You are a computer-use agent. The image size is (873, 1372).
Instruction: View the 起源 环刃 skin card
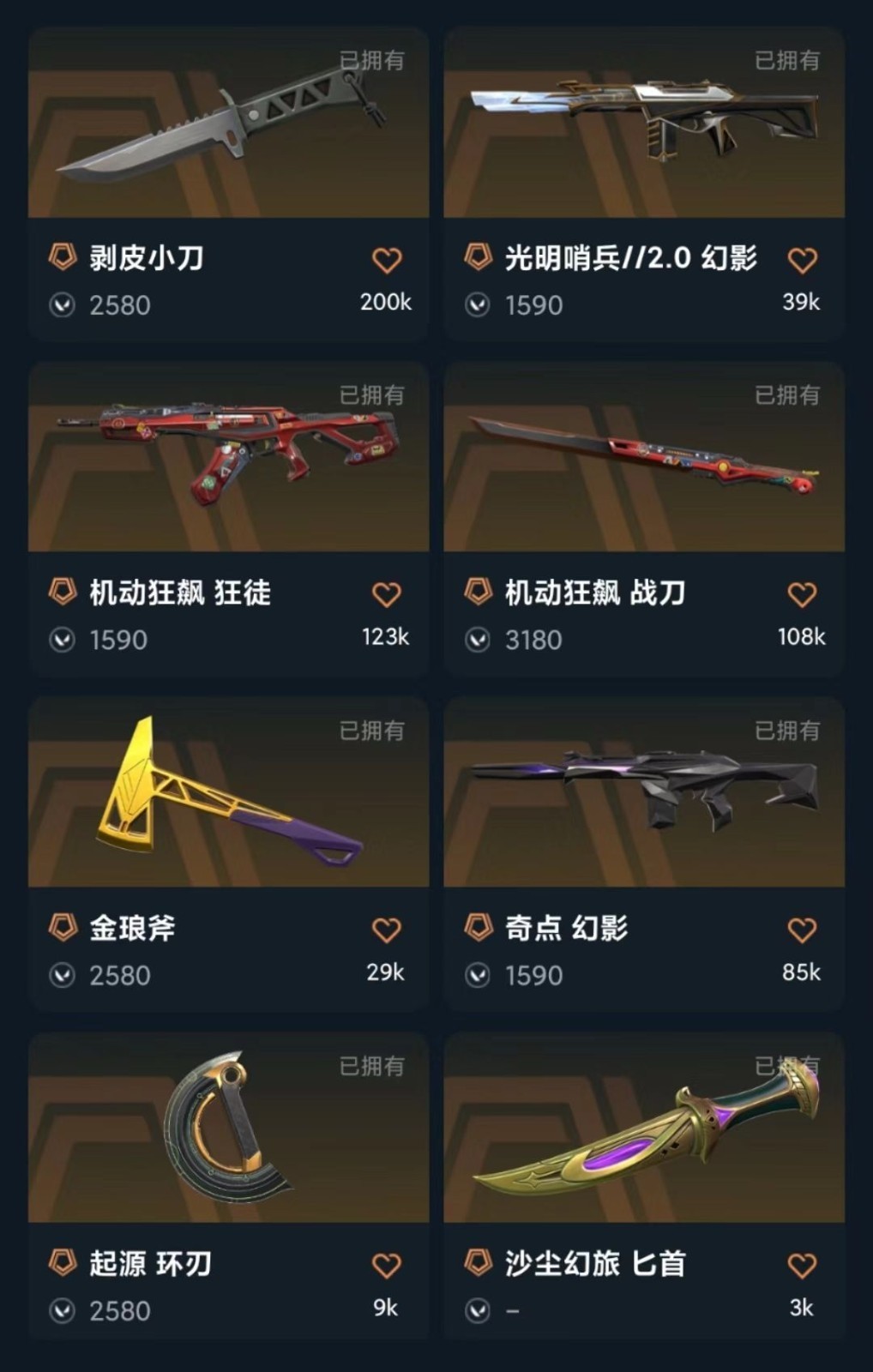(x=228, y=1128)
